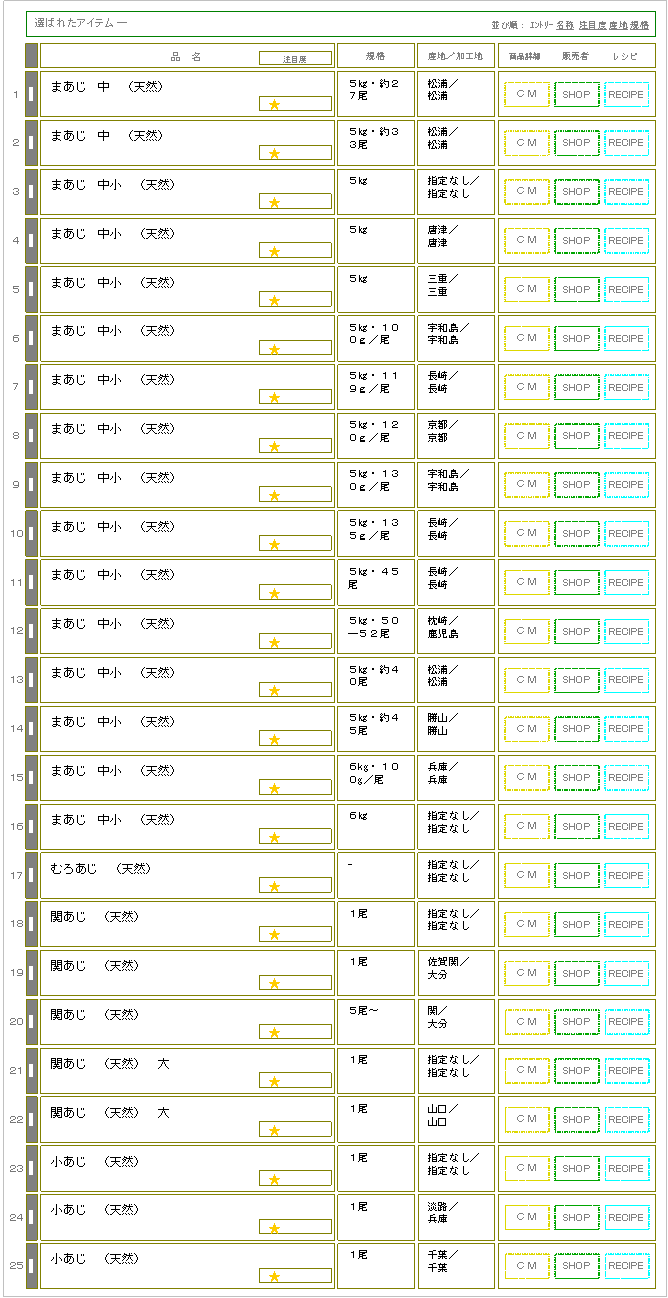Sort the list by 規格

click(639, 24)
